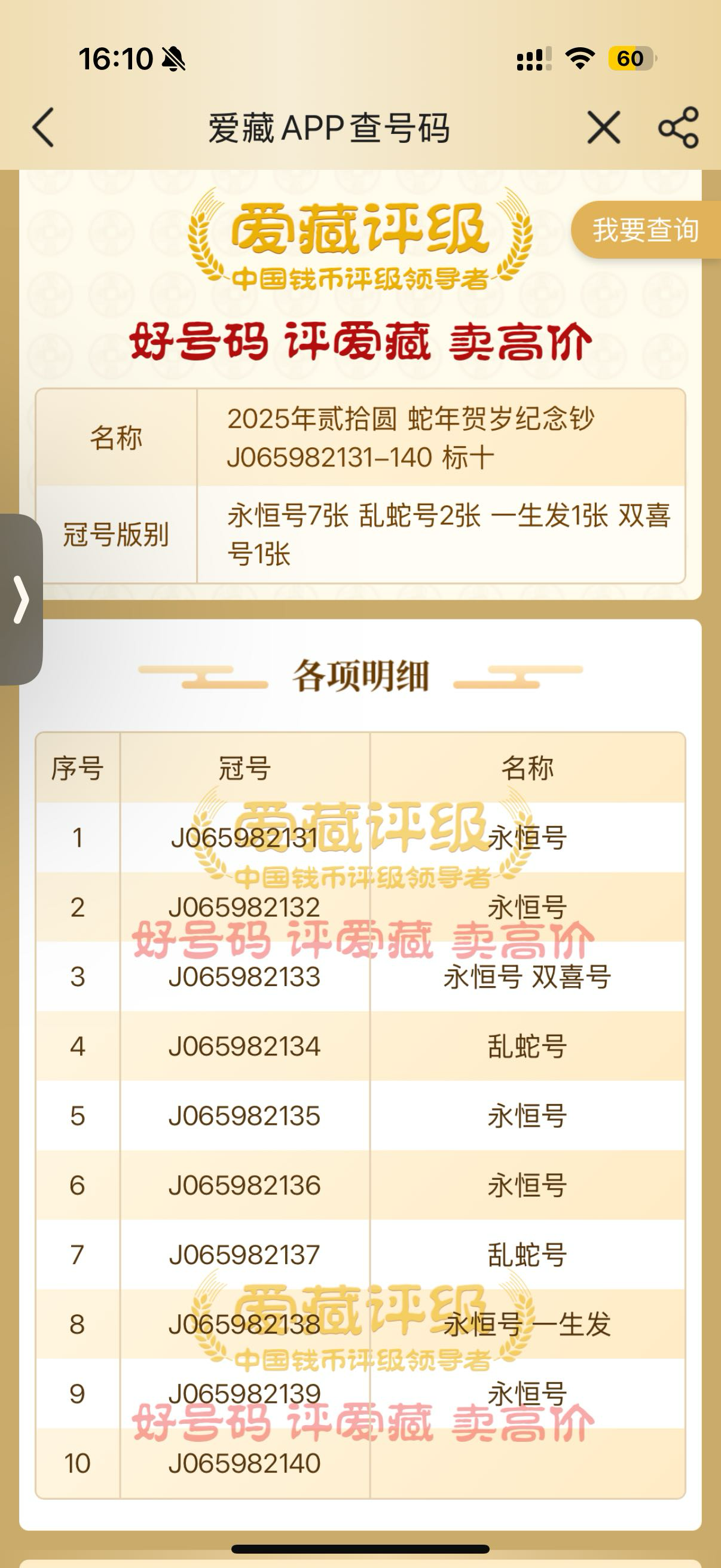Expand the side panel arrow handle
The image size is (721, 1568).
click(x=22, y=600)
